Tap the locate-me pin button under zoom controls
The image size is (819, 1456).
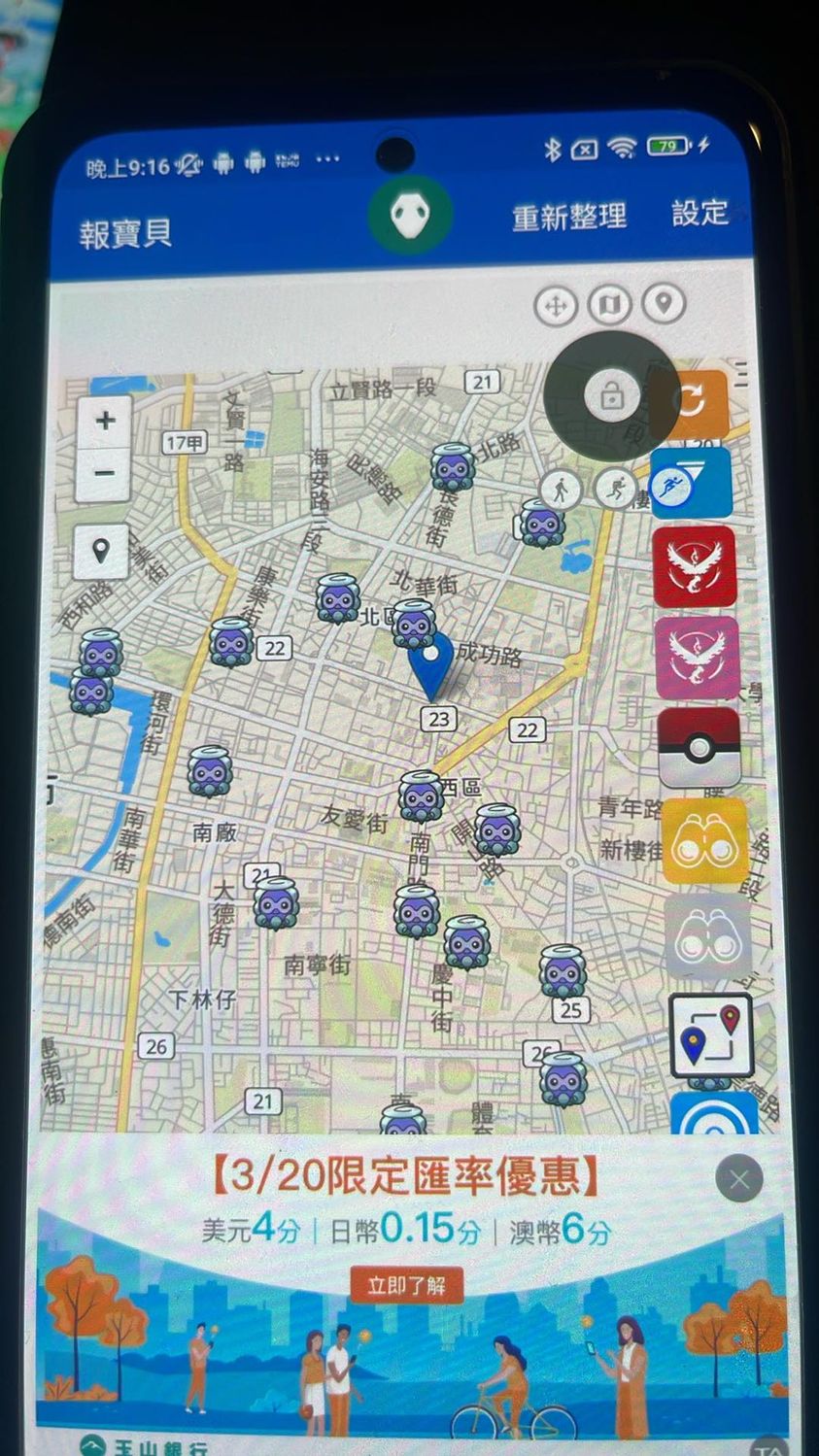pos(101,552)
